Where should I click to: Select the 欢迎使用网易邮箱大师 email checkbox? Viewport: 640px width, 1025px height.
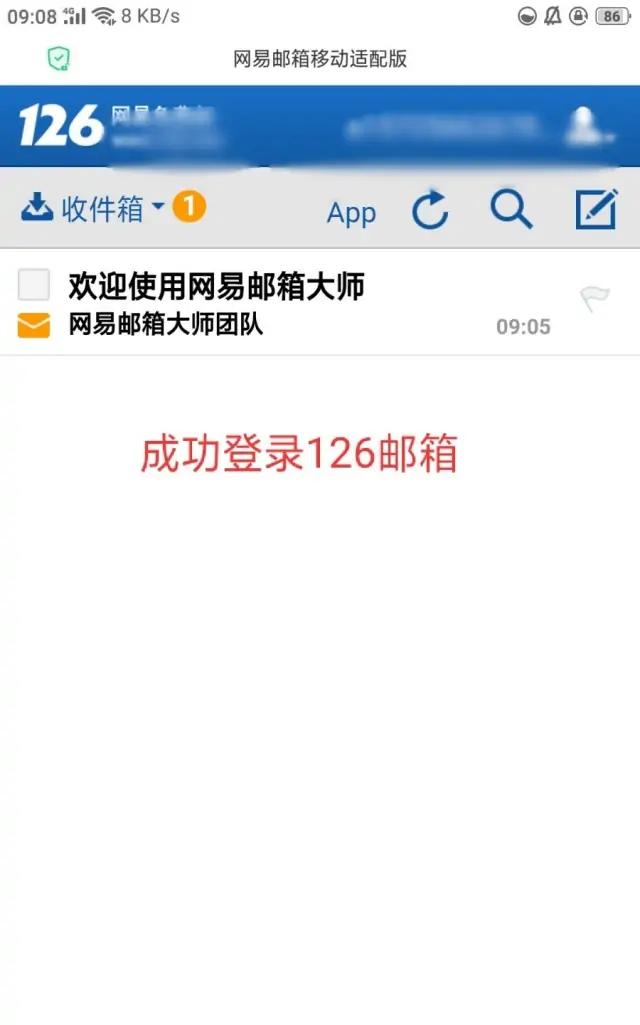[33, 285]
